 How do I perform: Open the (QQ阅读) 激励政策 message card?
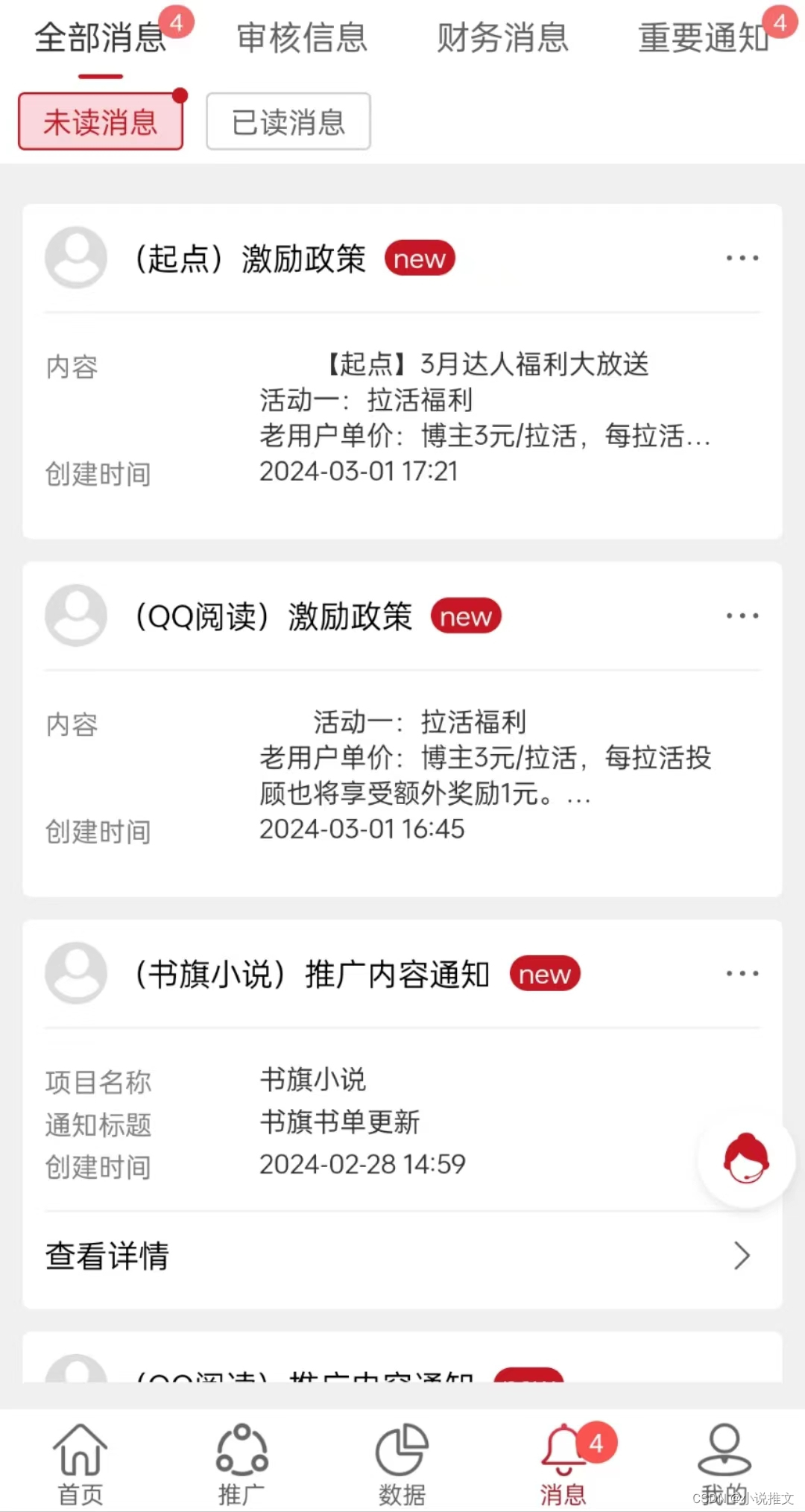point(402,760)
